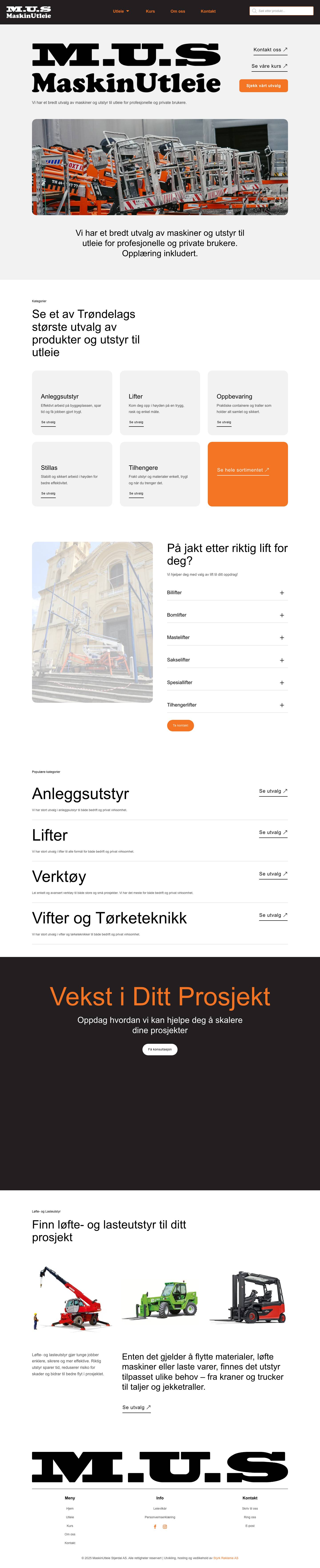
Task: Tap the Ring oss footer link
Action: tap(250, 1517)
